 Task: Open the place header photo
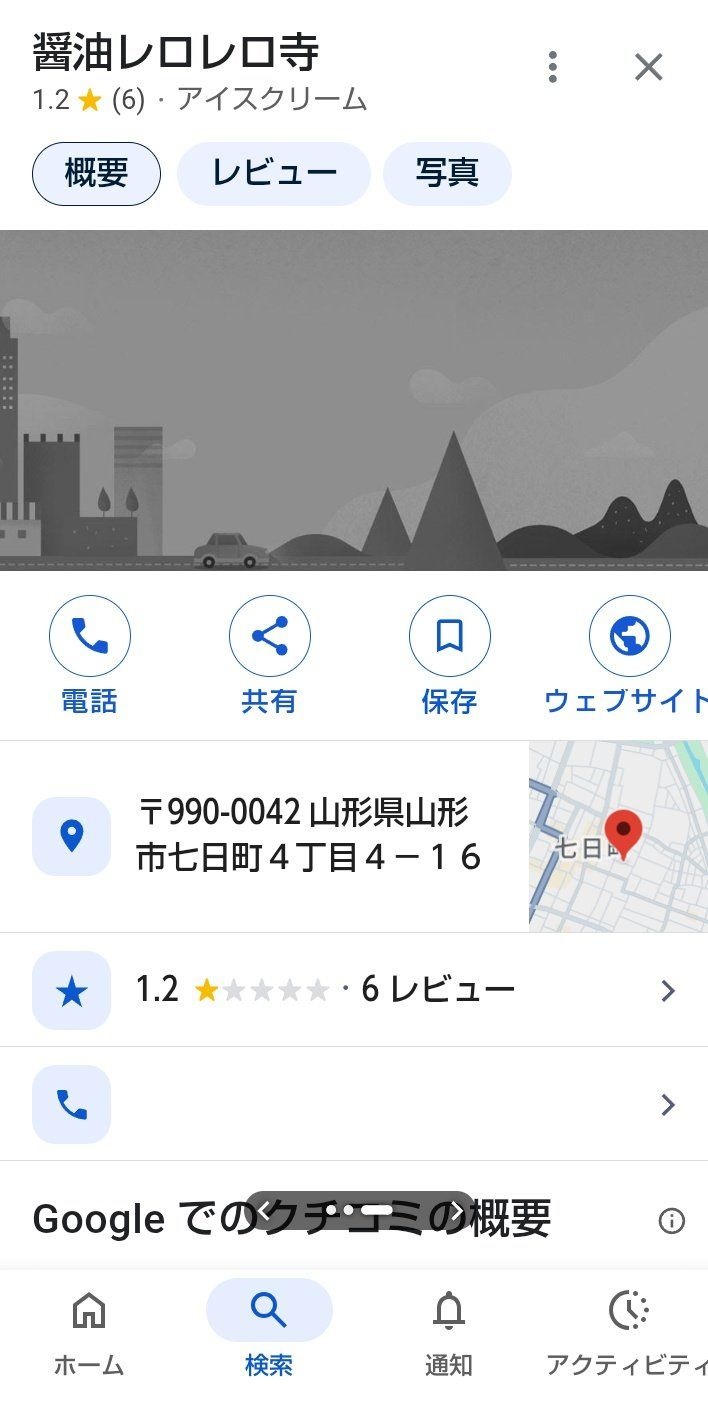(354, 400)
